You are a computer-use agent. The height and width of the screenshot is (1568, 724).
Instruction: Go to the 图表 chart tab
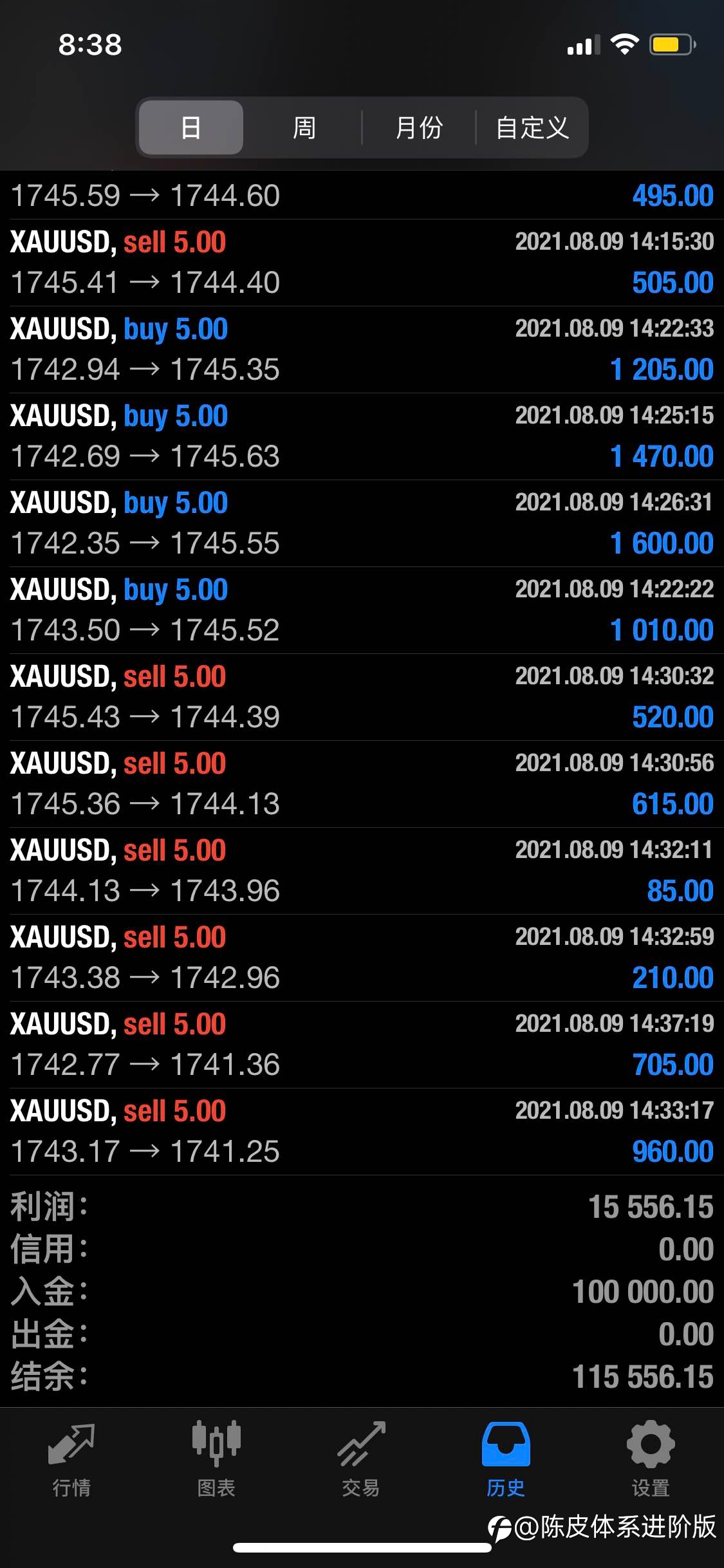pos(216,1460)
